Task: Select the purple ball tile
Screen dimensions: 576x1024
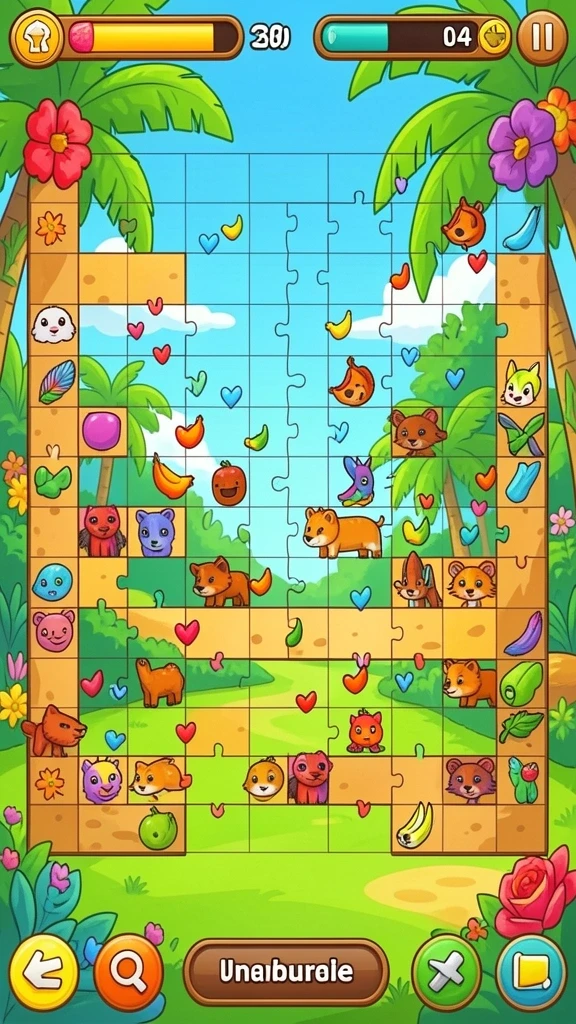Action: click(101, 430)
